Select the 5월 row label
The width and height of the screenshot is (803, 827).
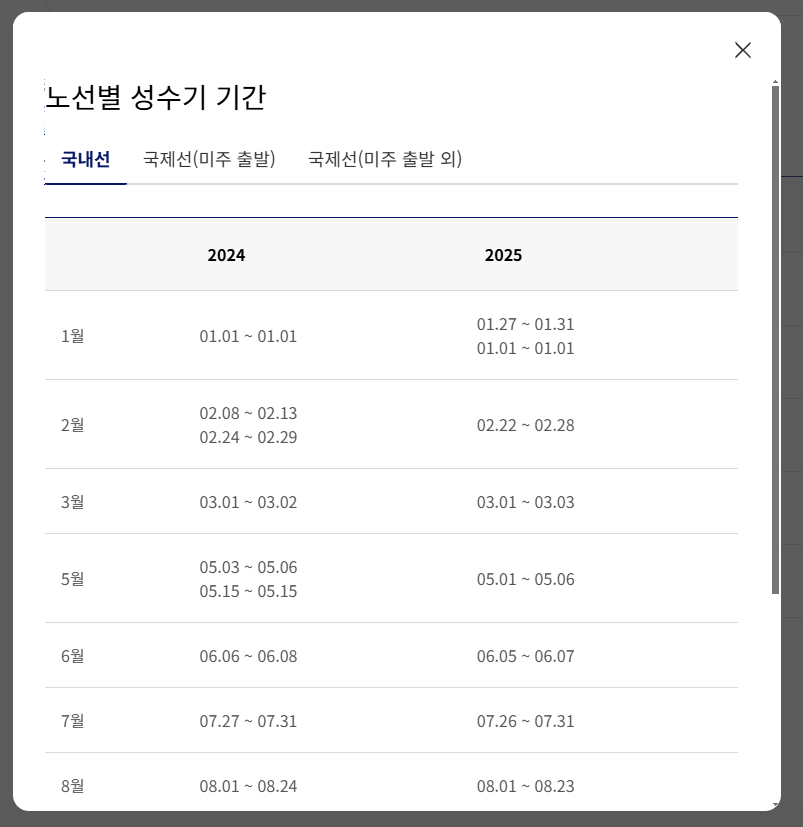(x=70, y=579)
